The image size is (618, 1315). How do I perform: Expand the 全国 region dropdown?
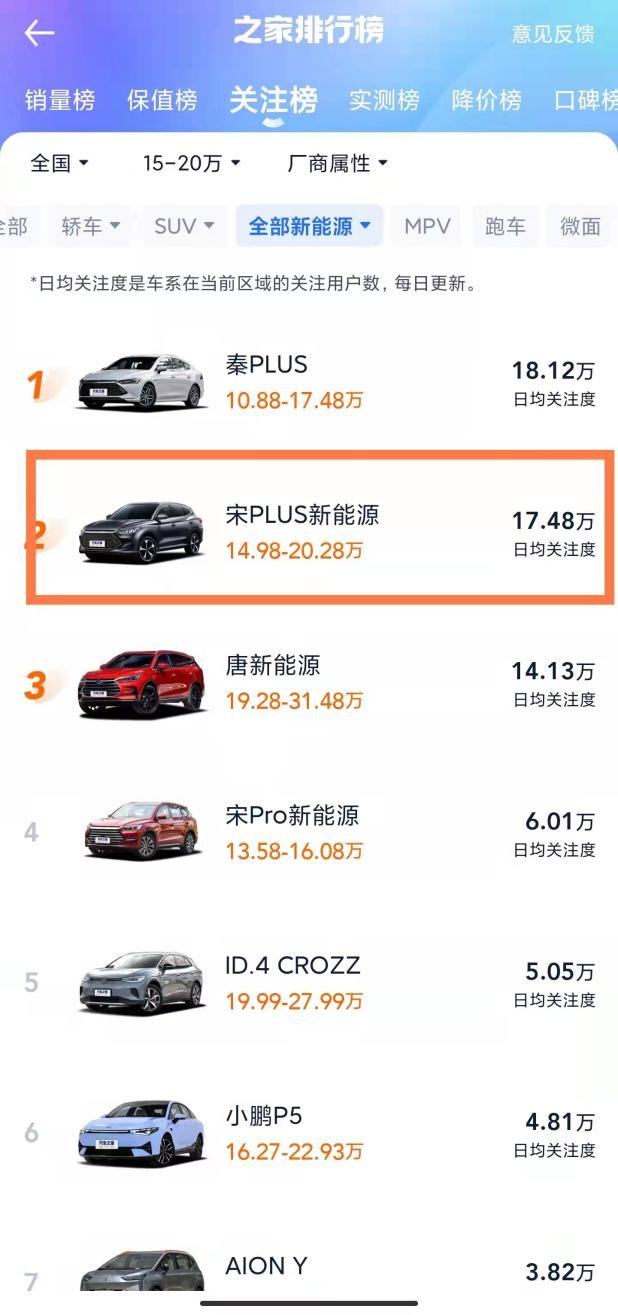coord(60,163)
